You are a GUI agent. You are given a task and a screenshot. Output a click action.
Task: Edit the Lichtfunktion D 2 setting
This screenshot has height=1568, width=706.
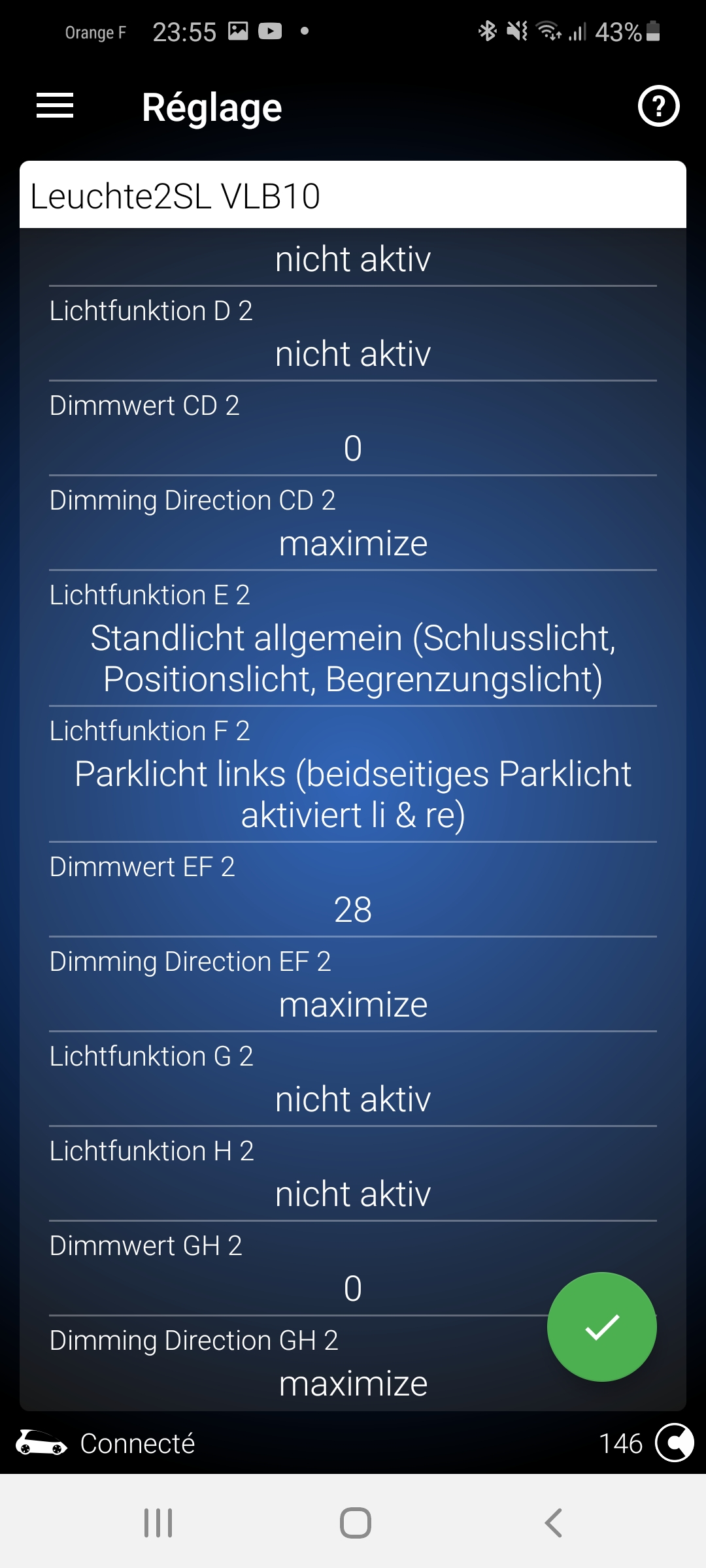click(353, 334)
